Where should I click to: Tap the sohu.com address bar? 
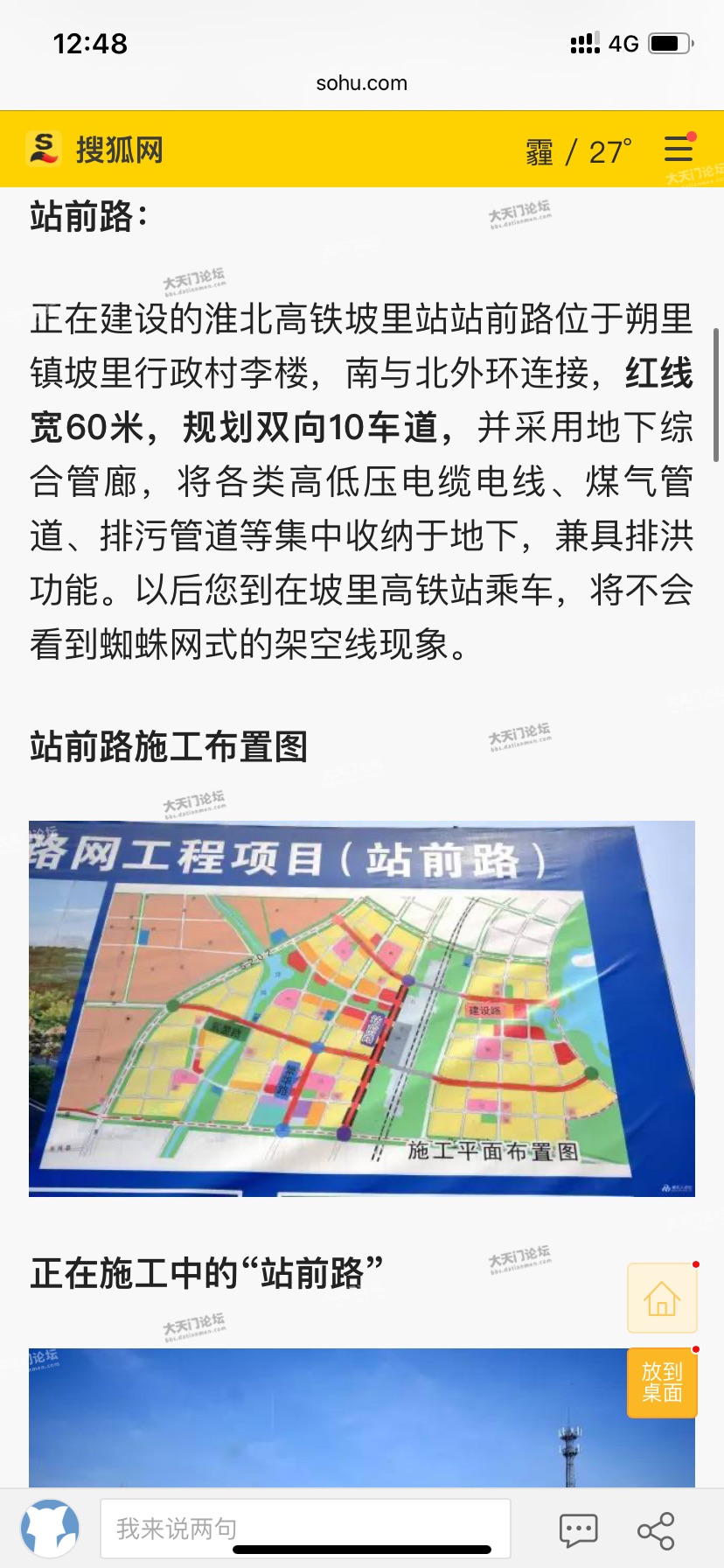pyautogui.click(x=361, y=83)
